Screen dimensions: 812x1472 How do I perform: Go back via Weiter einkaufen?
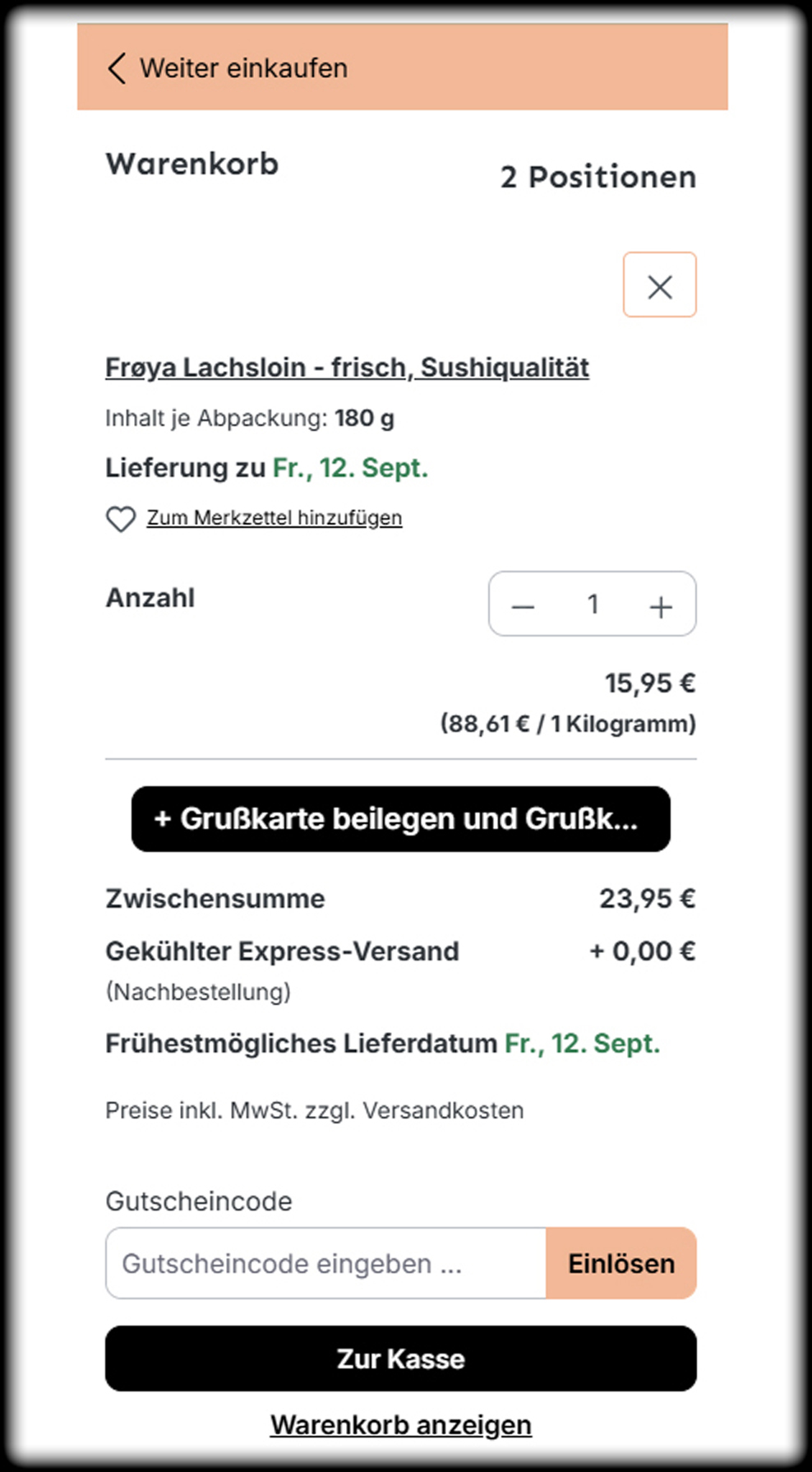coord(228,68)
